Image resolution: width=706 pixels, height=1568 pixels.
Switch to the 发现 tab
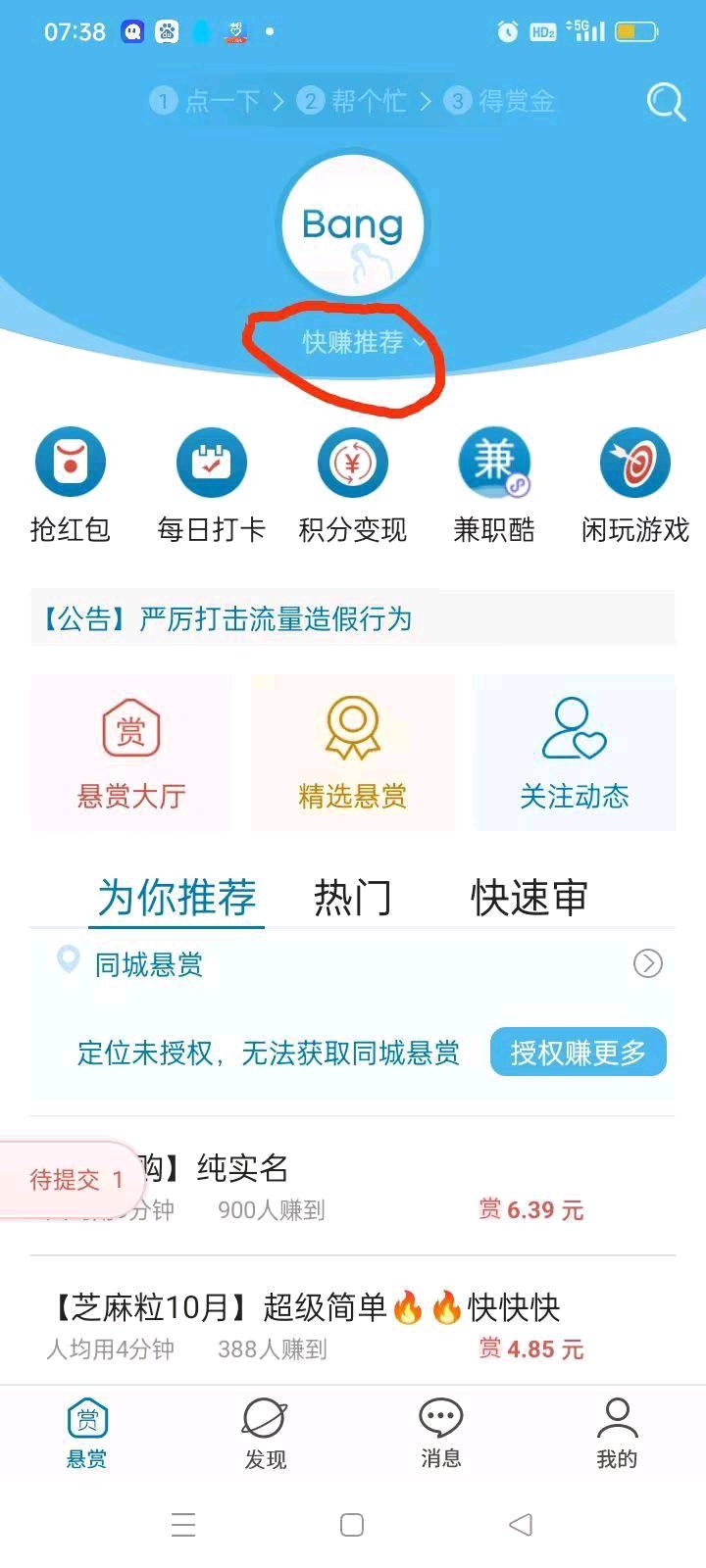pyautogui.click(x=265, y=1435)
